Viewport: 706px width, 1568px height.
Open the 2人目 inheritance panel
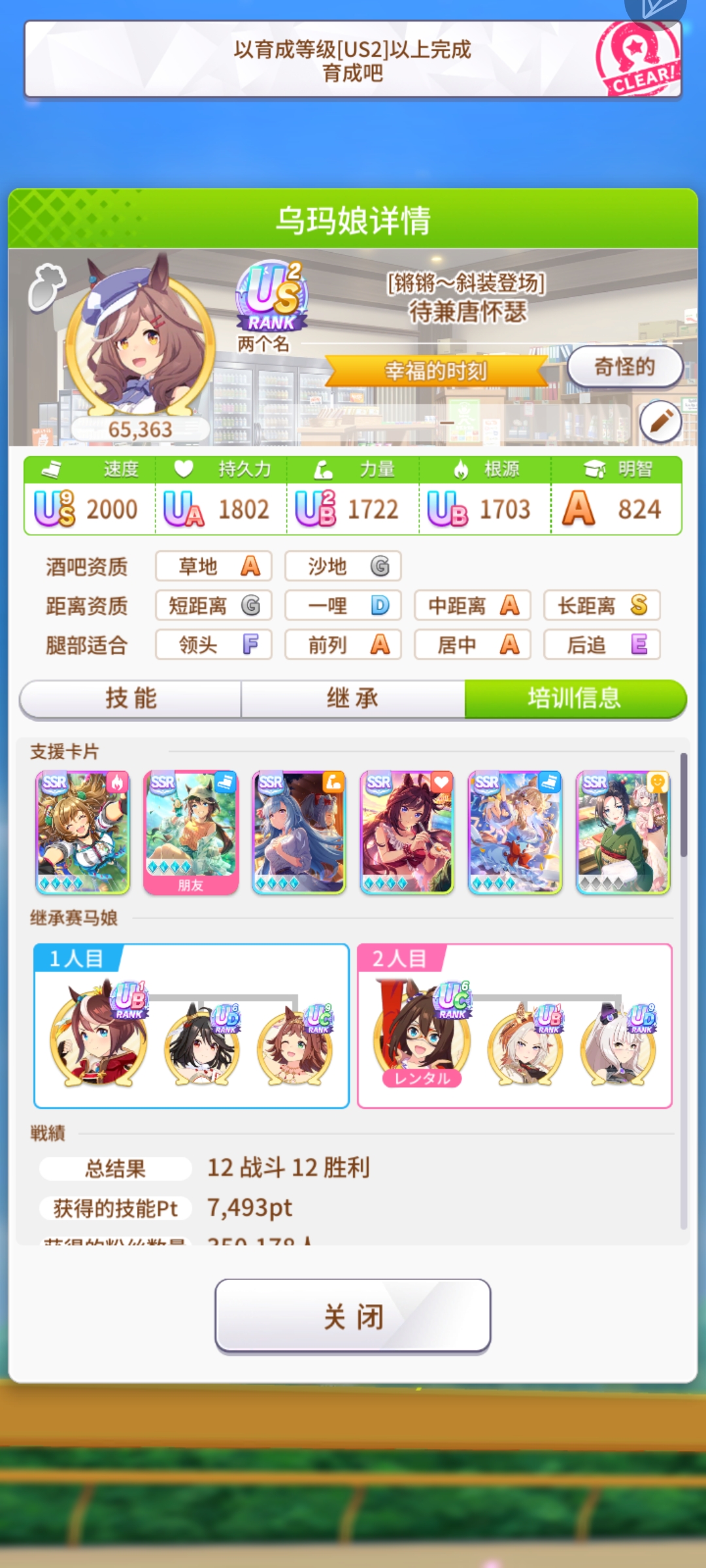coord(514,1026)
